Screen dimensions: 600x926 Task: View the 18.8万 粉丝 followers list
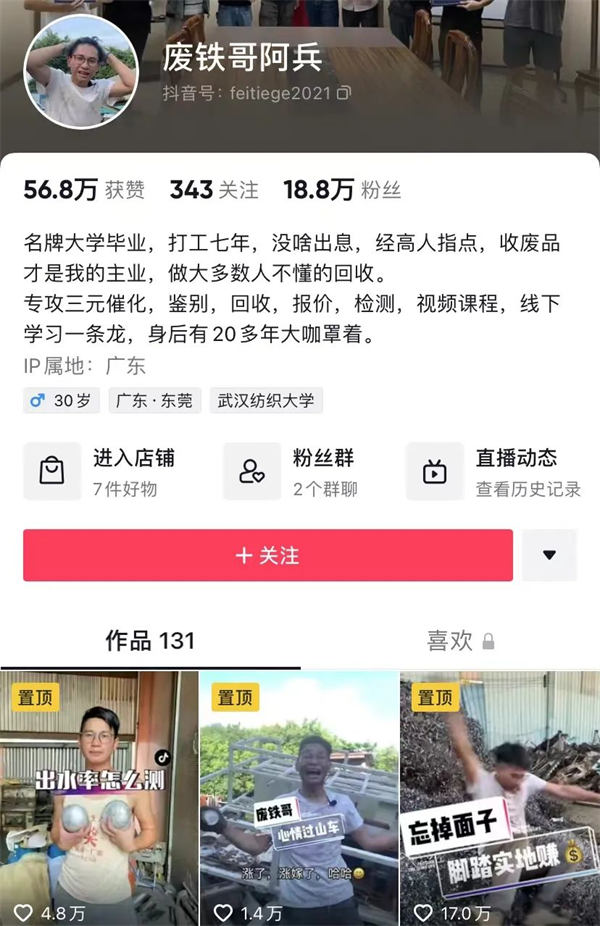(x=342, y=189)
